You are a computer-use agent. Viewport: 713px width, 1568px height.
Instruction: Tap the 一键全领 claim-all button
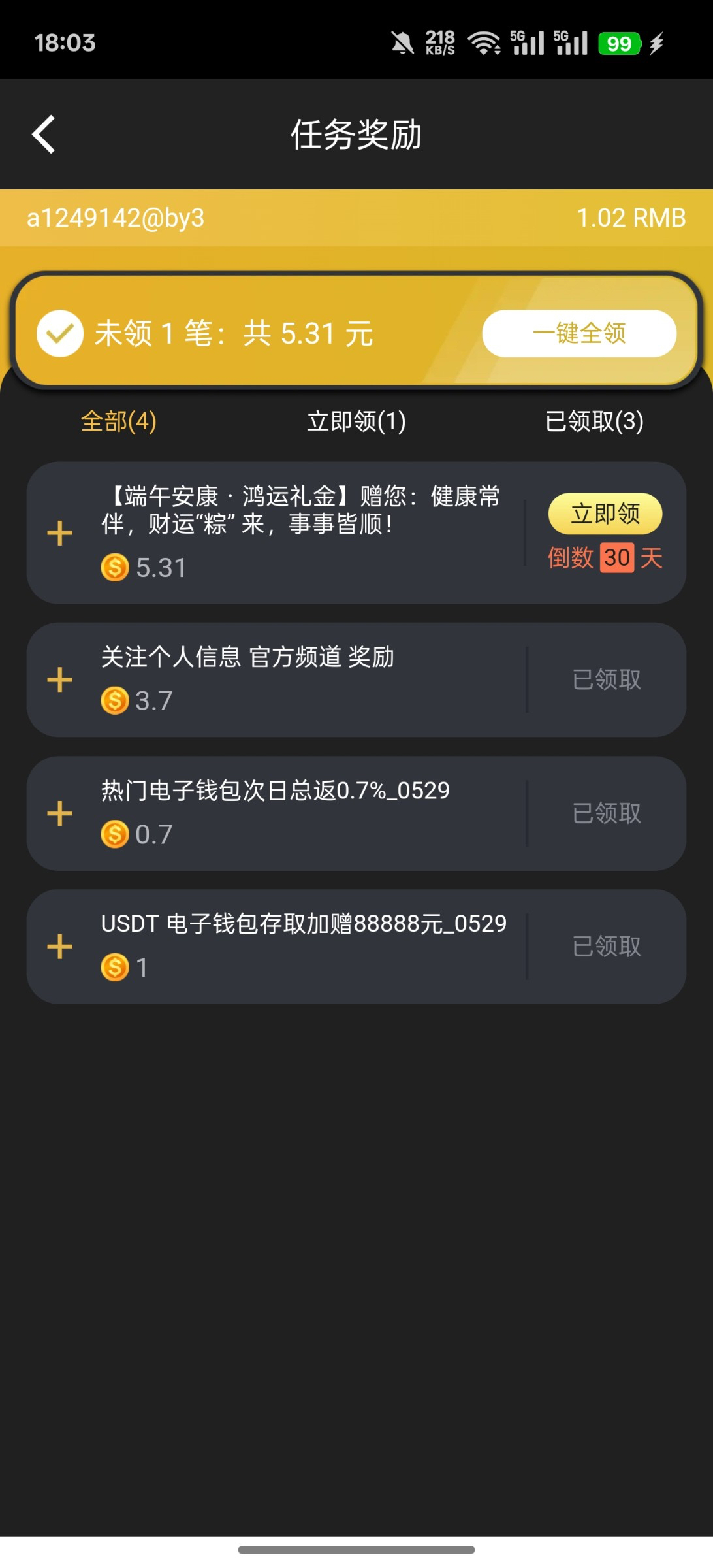(x=578, y=333)
